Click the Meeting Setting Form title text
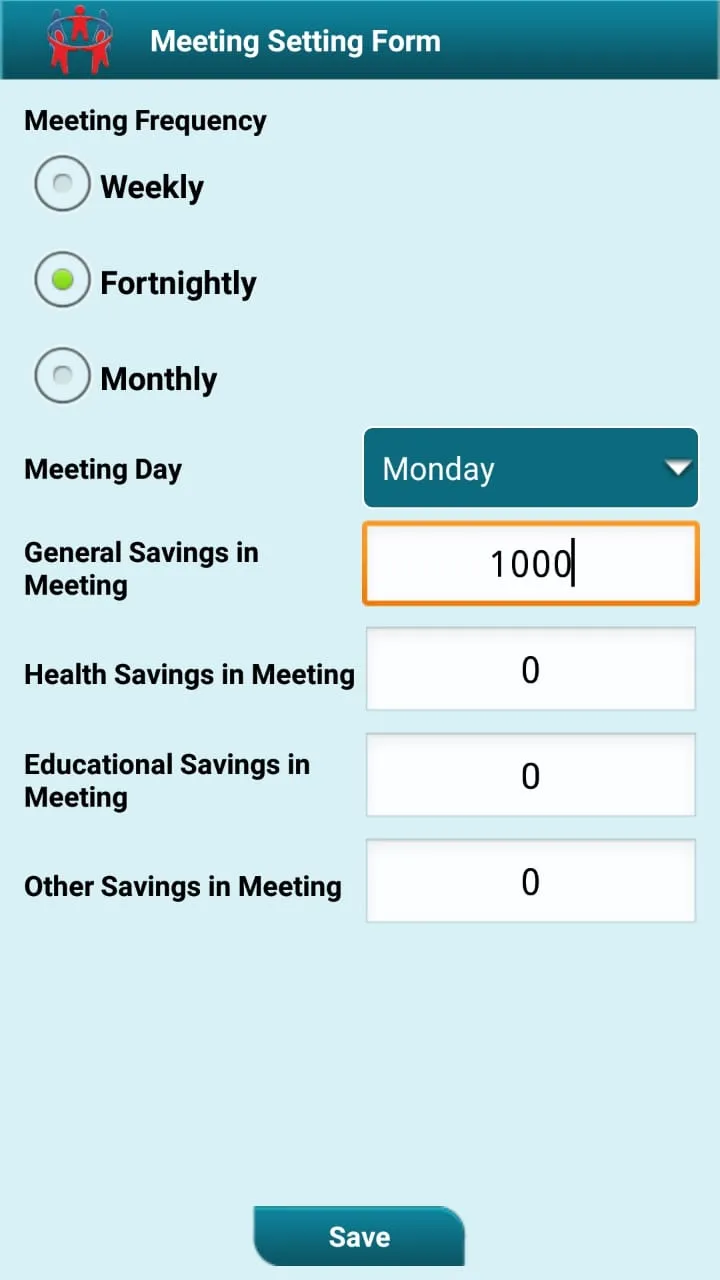 click(295, 40)
